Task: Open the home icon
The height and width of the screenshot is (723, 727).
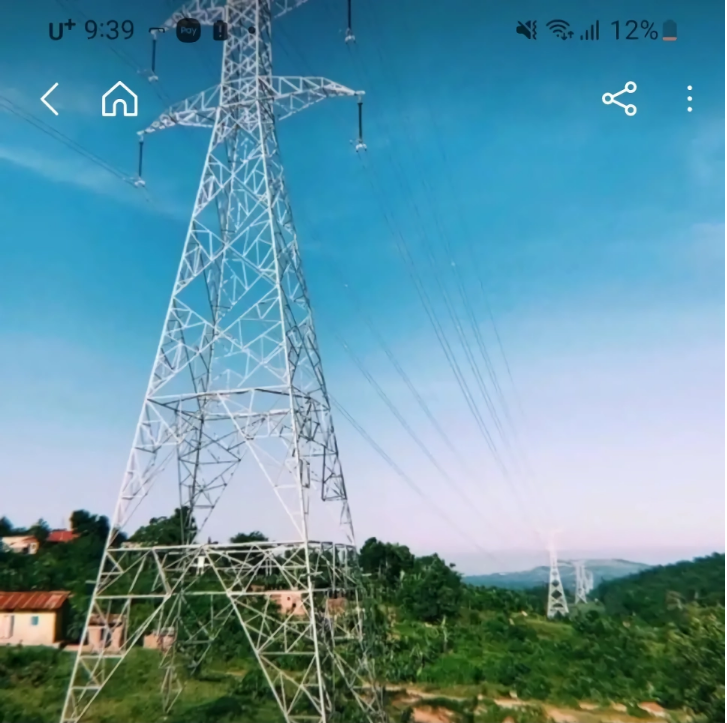Action: click(x=119, y=99)
